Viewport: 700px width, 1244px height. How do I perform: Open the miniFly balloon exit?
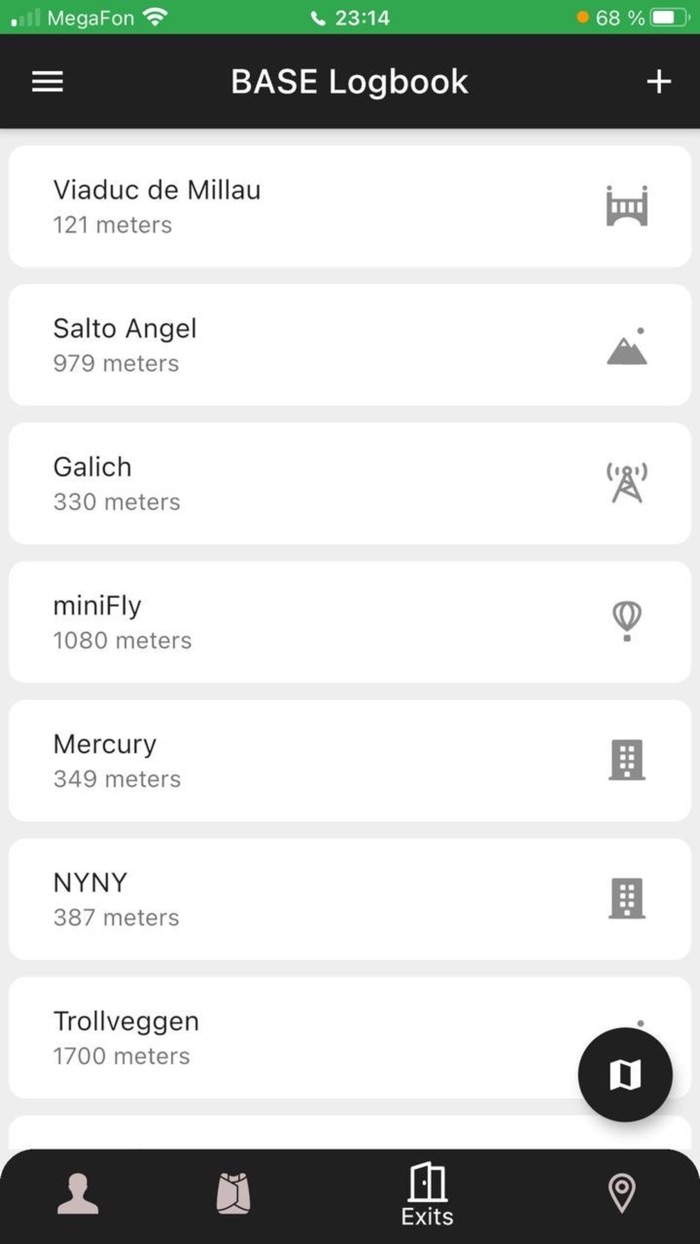(300, 622)
